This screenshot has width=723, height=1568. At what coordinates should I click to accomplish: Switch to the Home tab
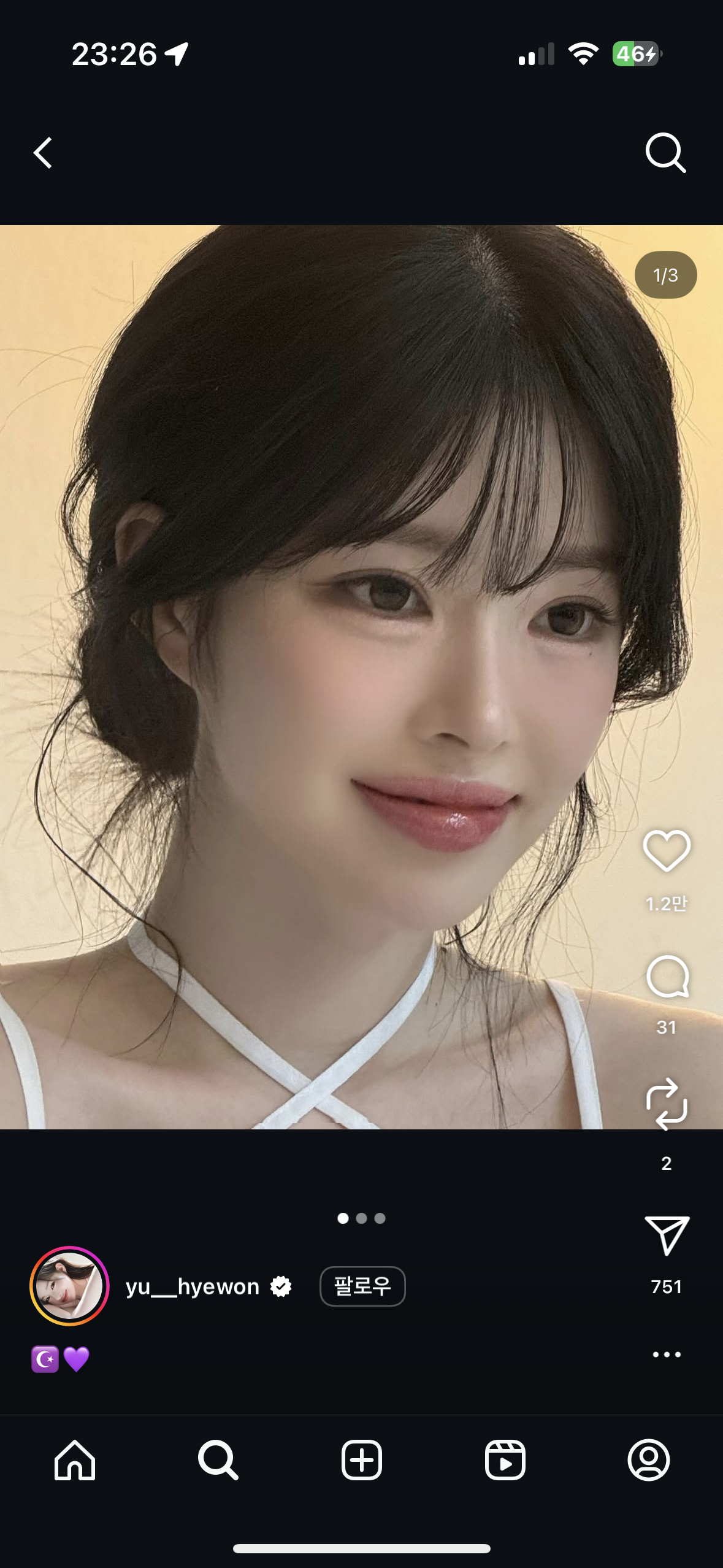(x=75, y=1460)
